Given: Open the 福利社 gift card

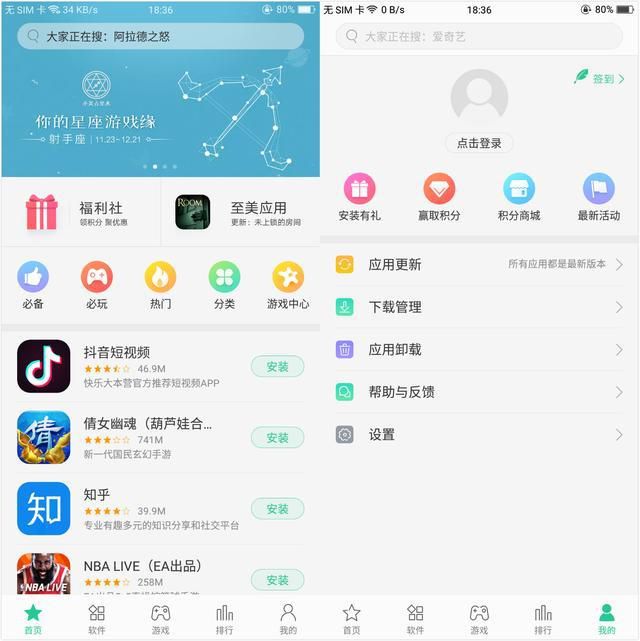Looking at the screenshot, I should [80, 212].
